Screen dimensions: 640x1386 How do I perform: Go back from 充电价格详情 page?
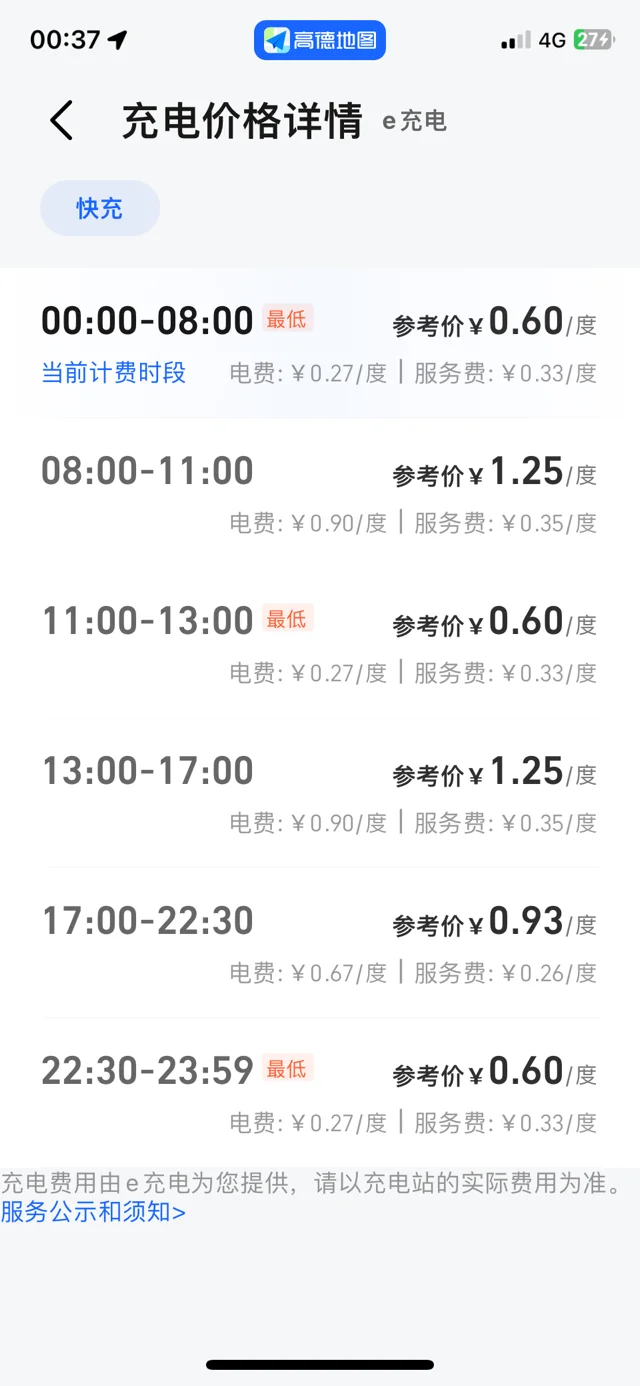[x=62, y=121]
